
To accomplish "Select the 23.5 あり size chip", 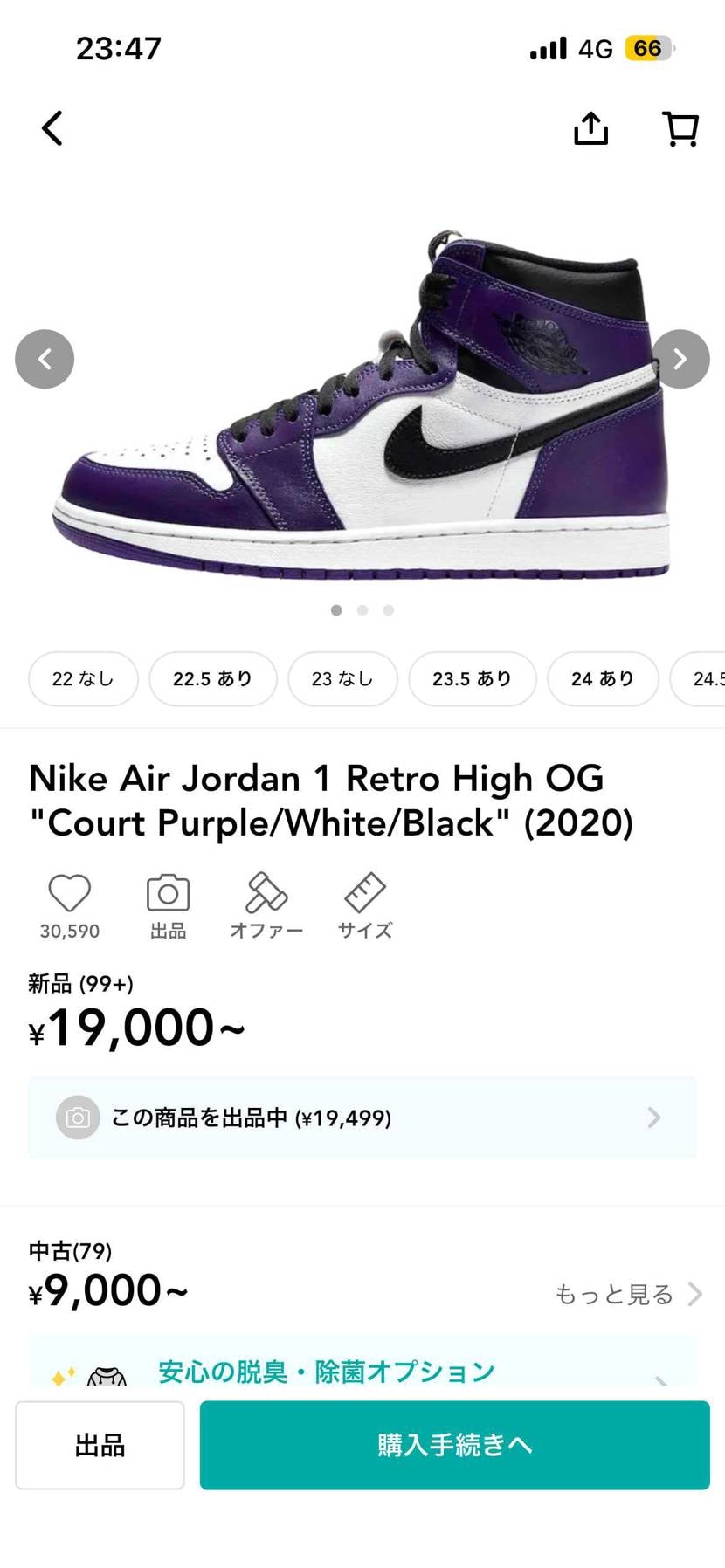I will [473, 678].
